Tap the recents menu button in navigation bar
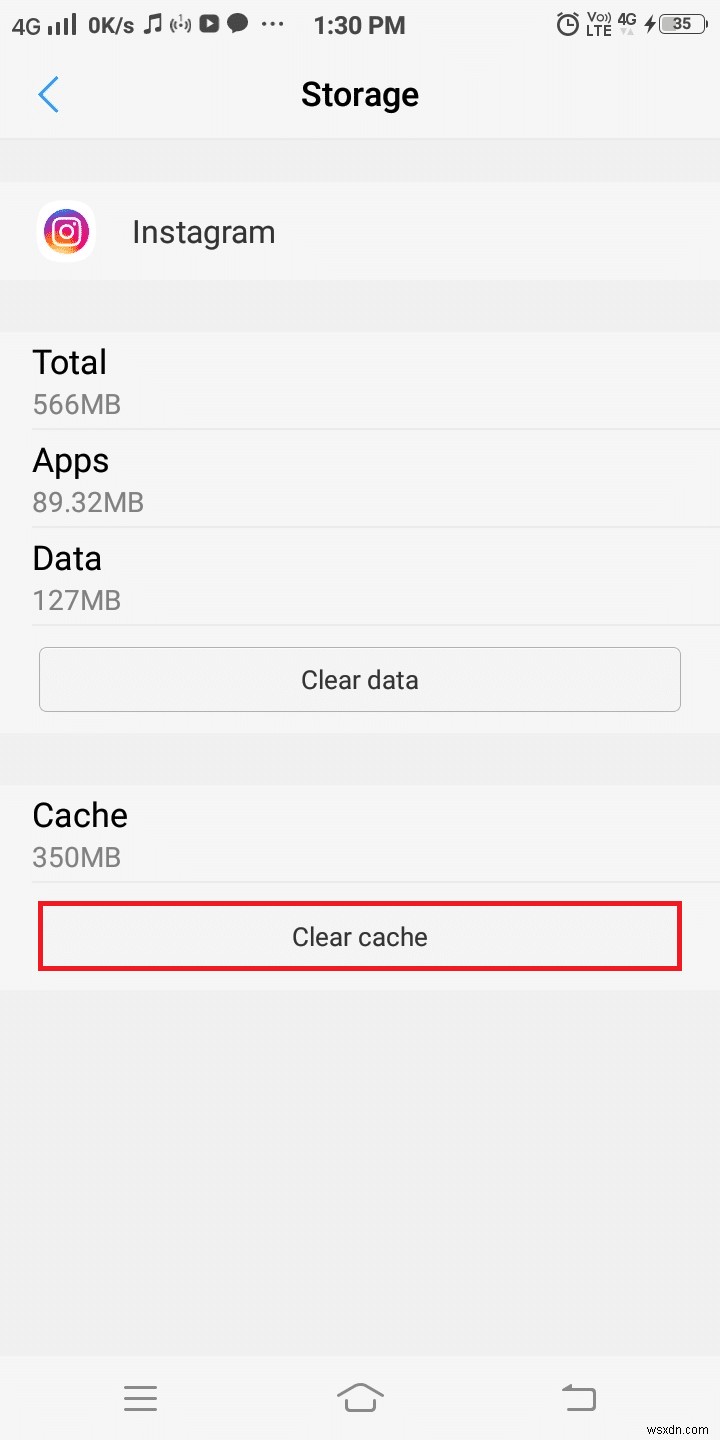Viewport: 720px width, 1440px height. coord(140,1397)
